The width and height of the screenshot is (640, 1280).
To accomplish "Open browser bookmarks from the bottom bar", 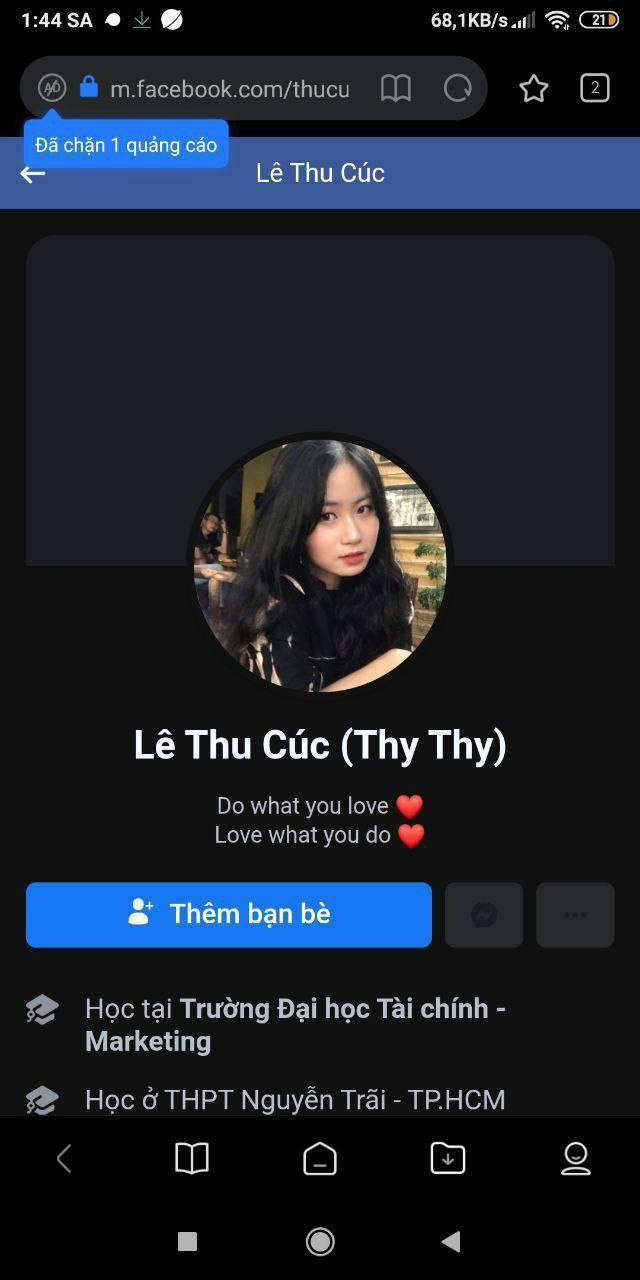I will tap(192, 1158).
